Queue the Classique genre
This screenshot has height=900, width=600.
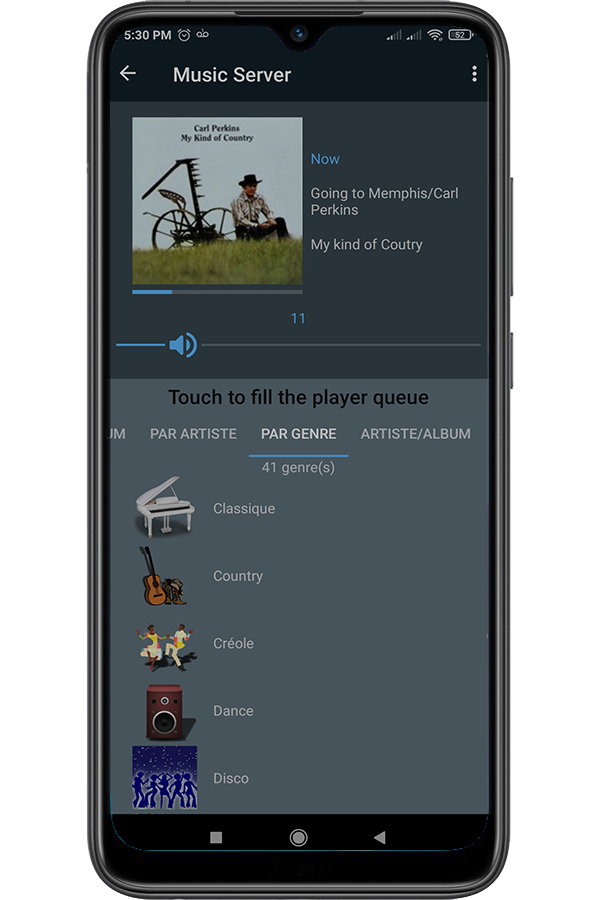click(243, 509)
